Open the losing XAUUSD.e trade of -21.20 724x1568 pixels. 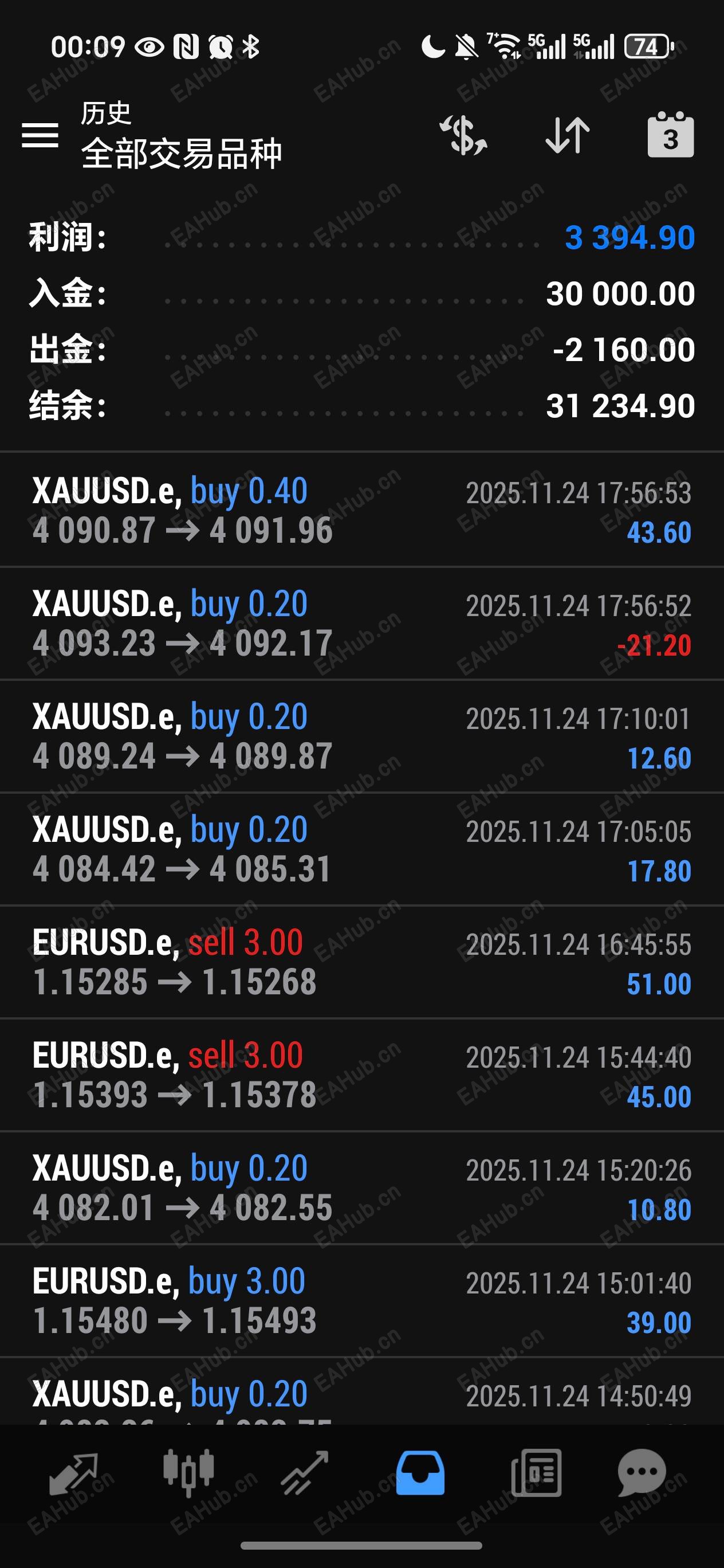tap(361, 624)
